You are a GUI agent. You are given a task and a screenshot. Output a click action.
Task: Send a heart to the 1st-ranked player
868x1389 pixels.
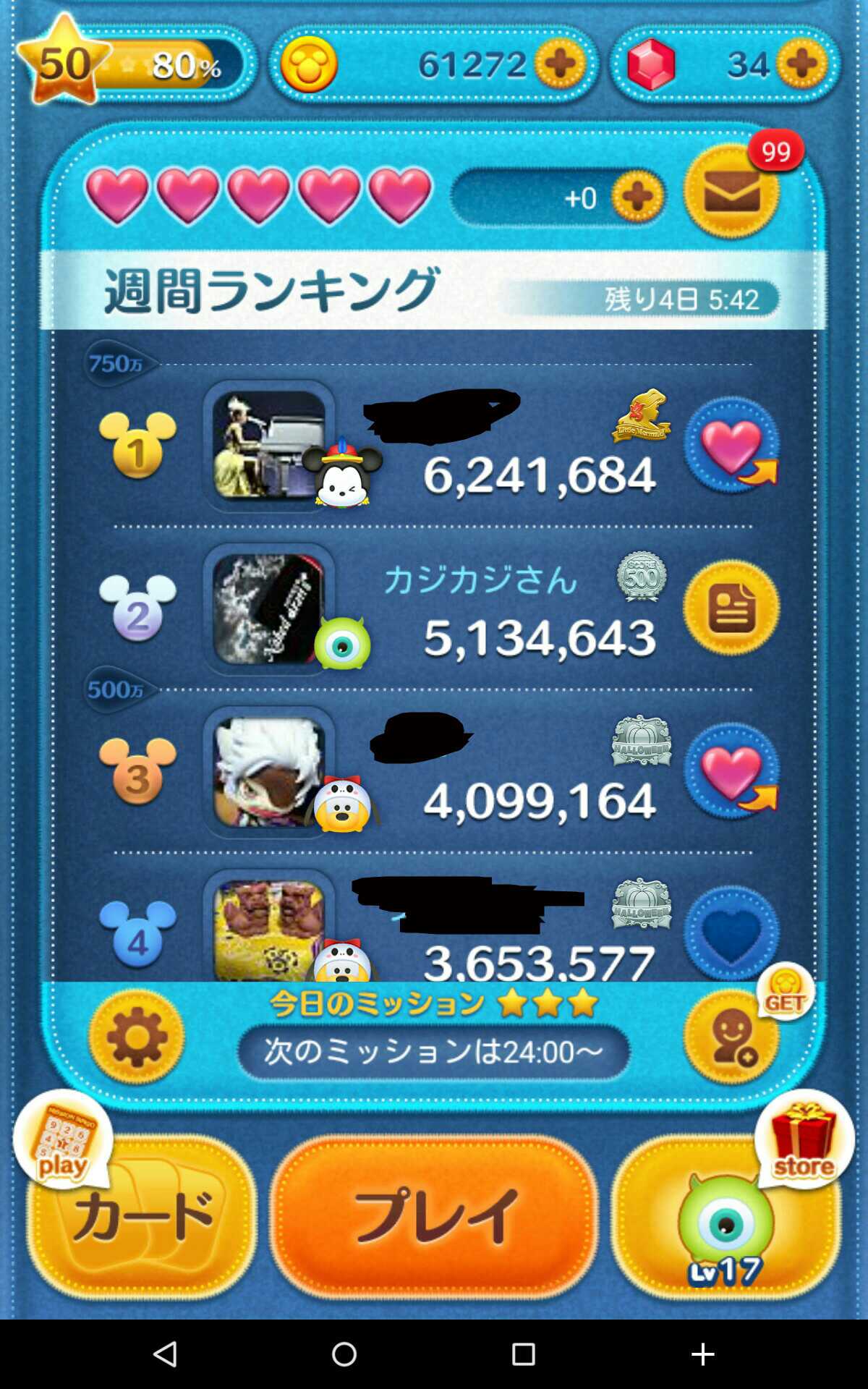[x=731, y=445]
